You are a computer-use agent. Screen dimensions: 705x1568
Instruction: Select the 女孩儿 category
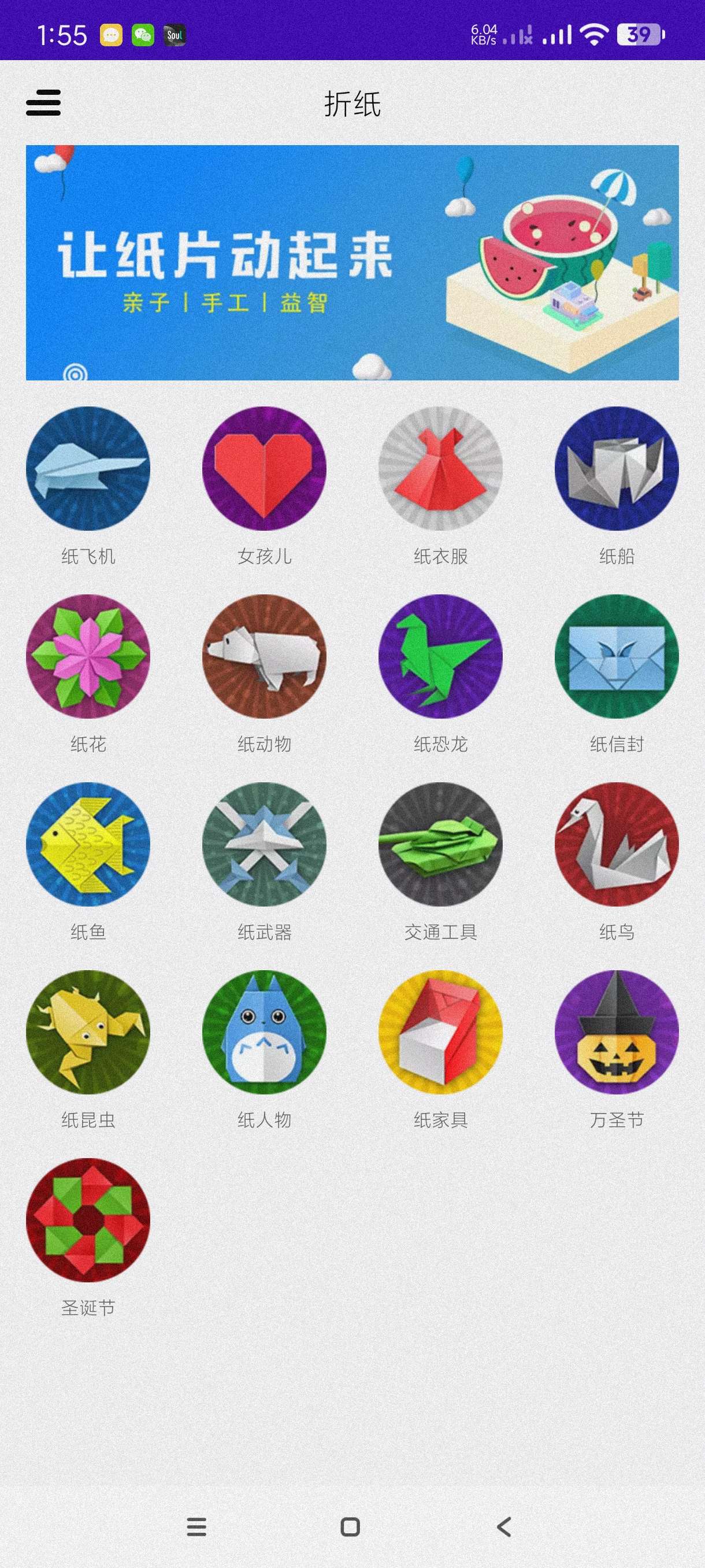(x=264, y=469)
